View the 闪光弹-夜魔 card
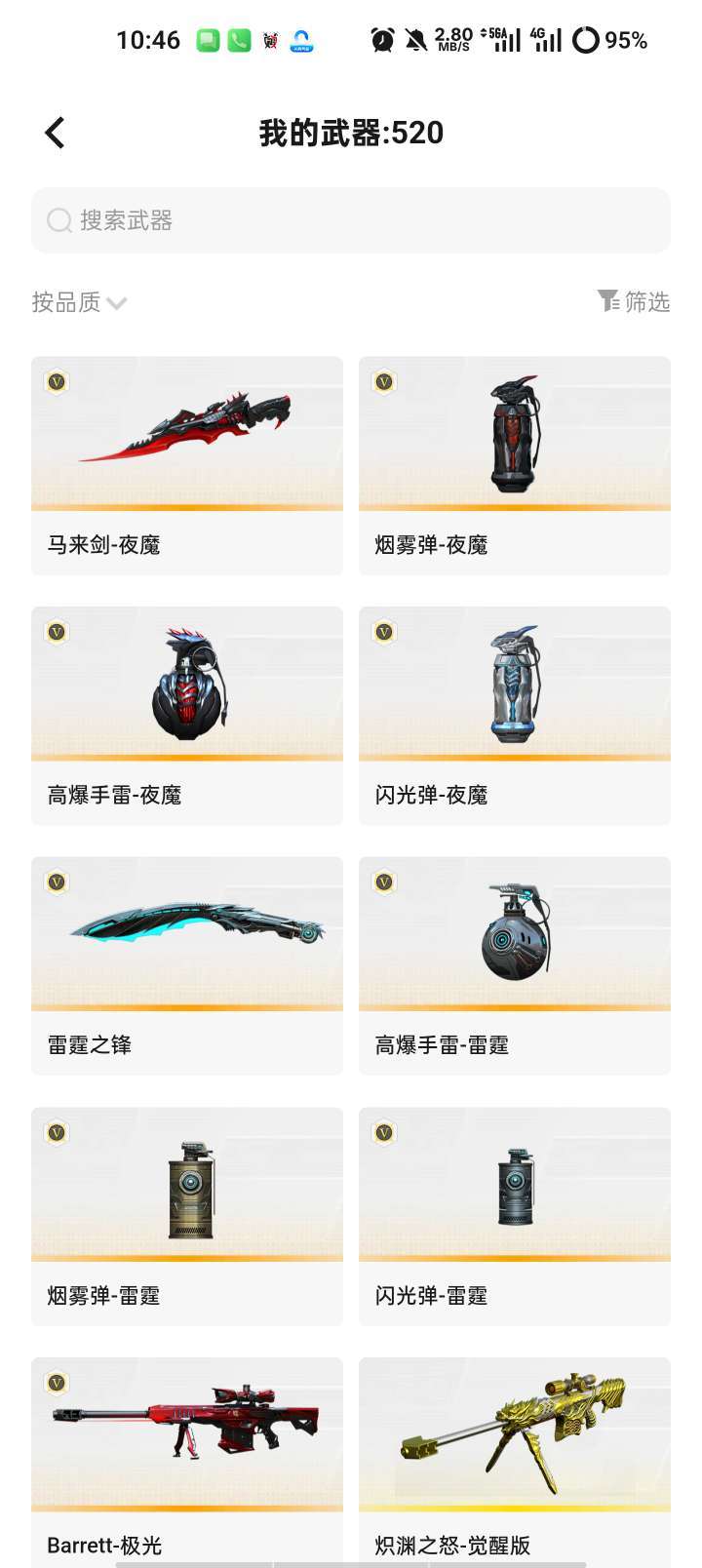The height and width of the screenshot is (1568, 702). 515,716
